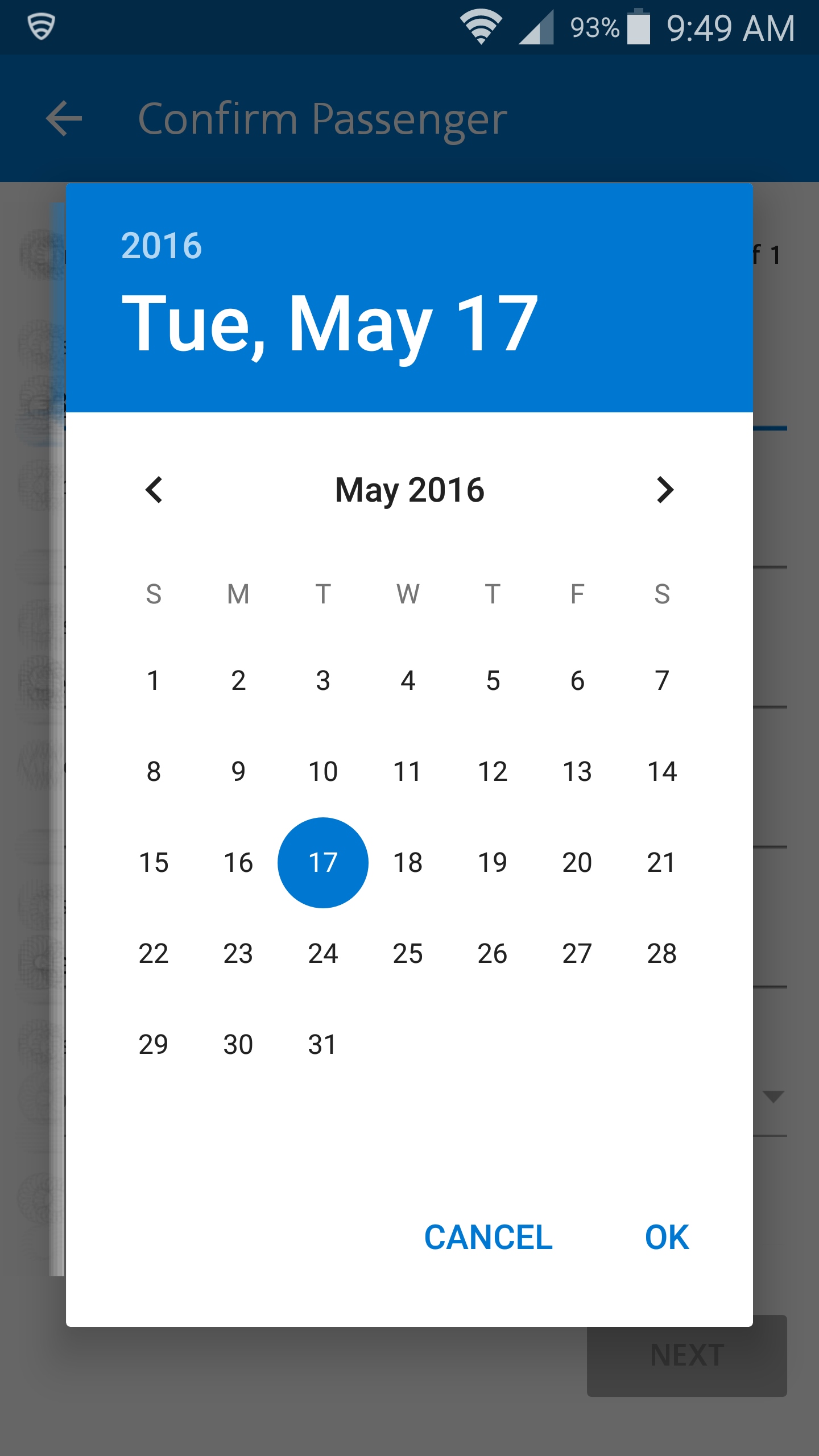This screenshot has height=1456, width=819.
Task: Go to the previous month
Action: [154, 490]
